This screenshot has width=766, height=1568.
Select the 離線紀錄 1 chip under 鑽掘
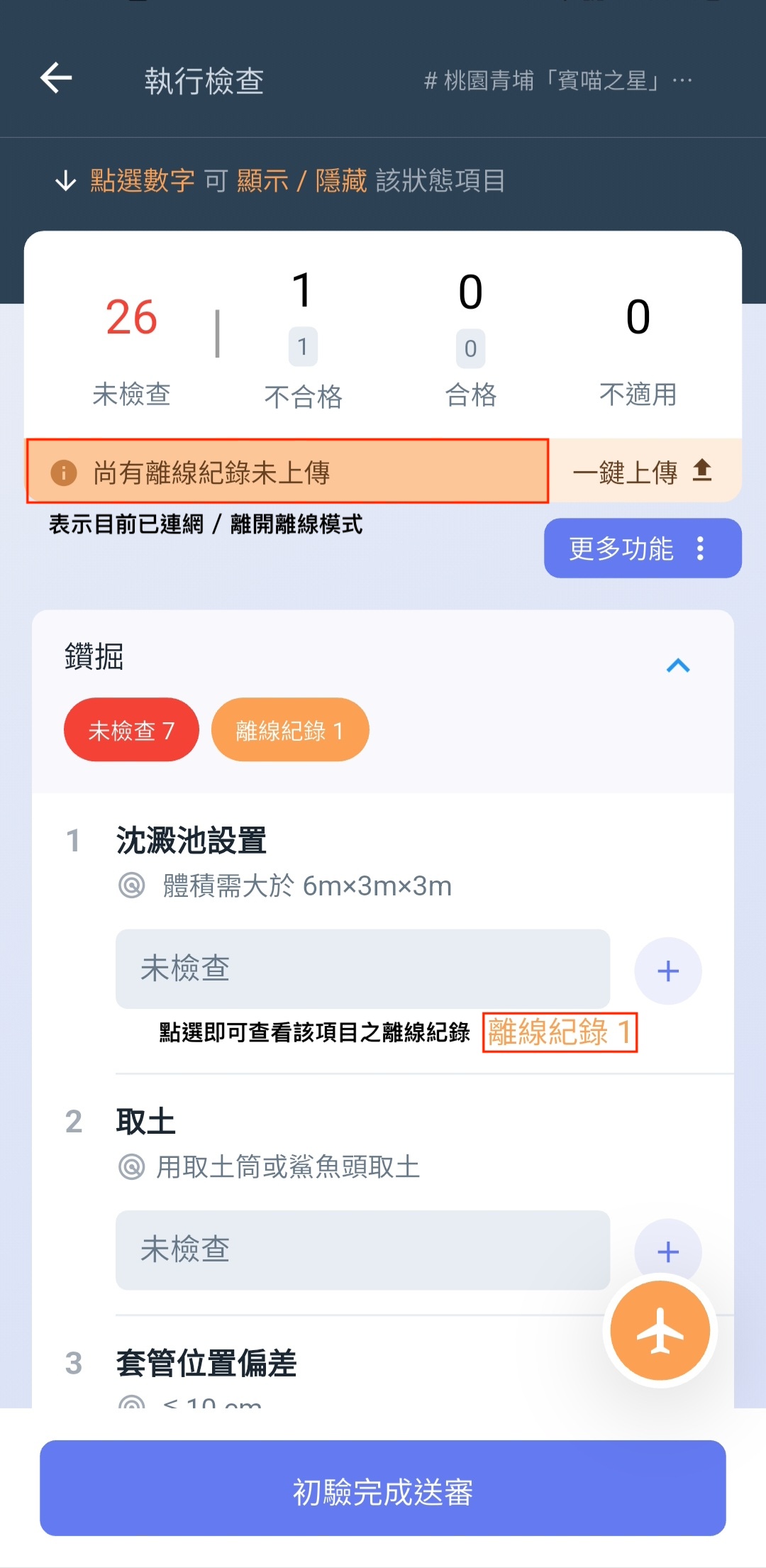[289, 730]
